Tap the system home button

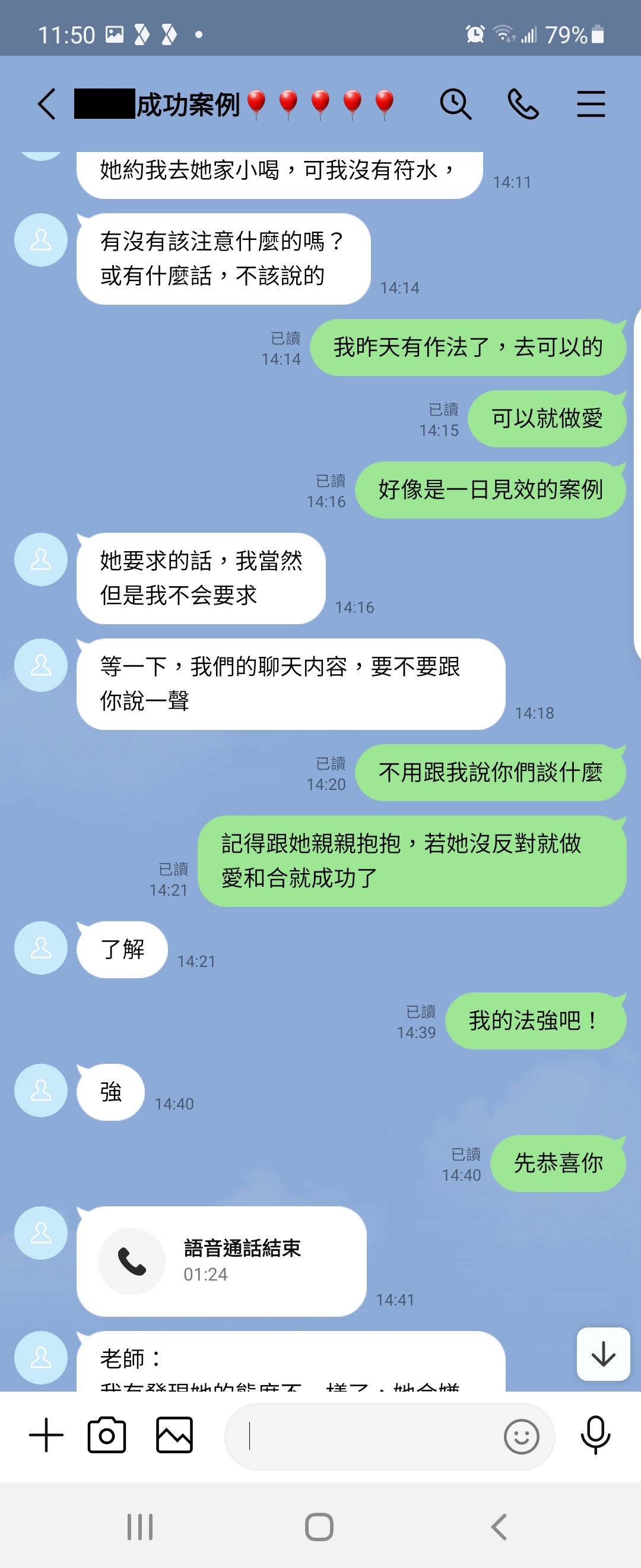319,1526
